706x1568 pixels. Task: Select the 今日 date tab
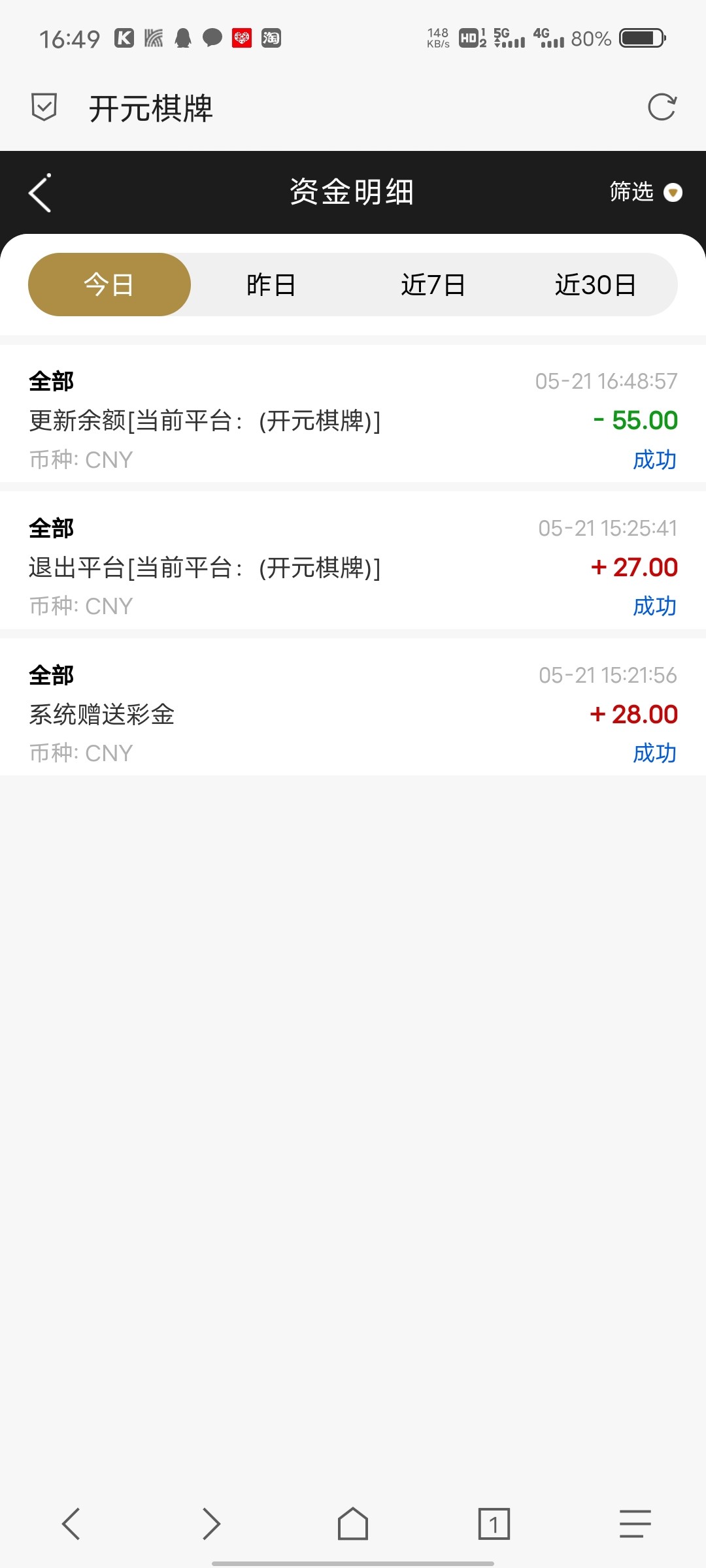pyautogui.click(x=109, y=285)
